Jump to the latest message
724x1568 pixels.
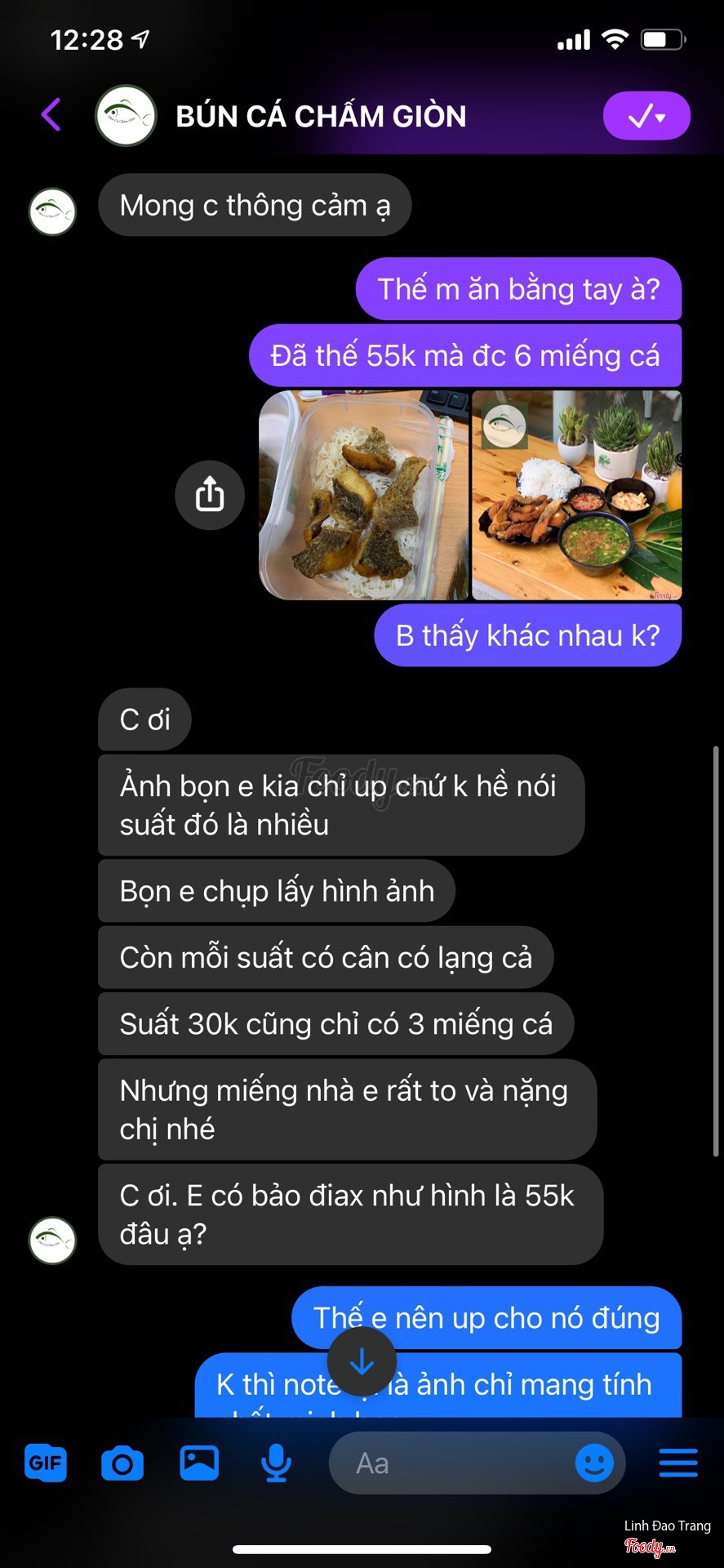click(x=362, y=1361)
